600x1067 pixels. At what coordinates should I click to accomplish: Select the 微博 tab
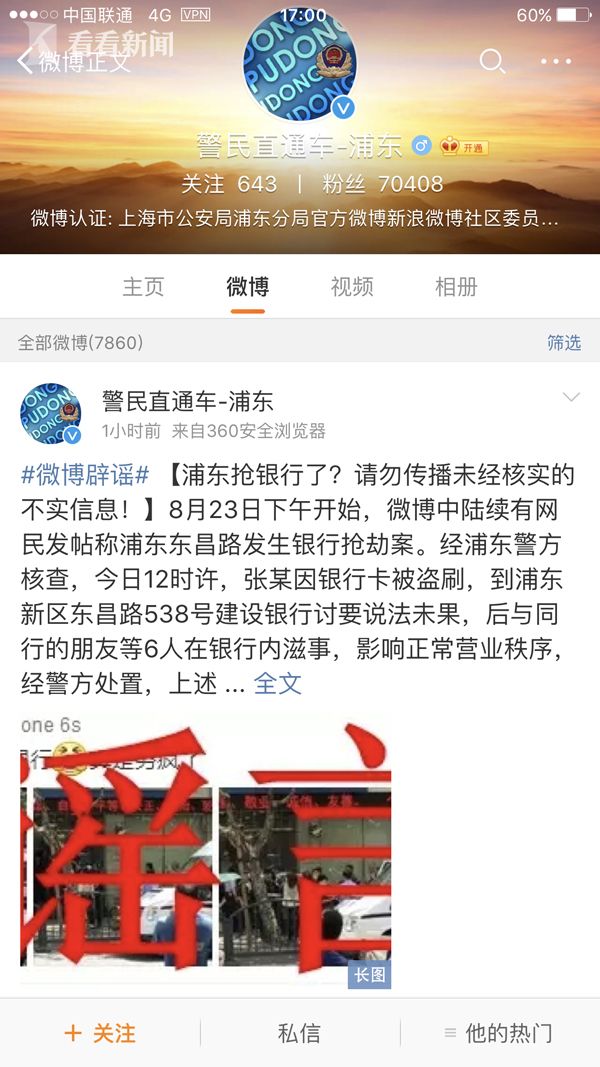pyautogui.click(x=248, y=286)
